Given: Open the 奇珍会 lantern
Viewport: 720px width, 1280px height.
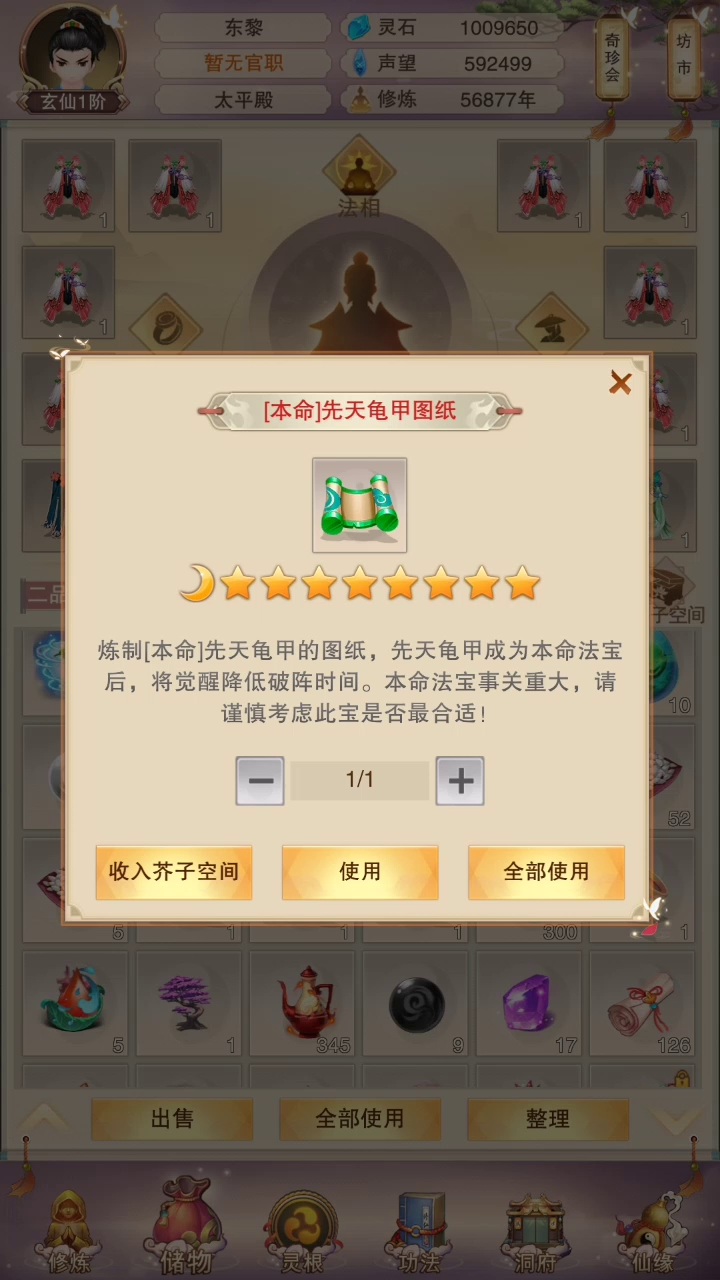Looking at the screenshot, I should point(612,62).
